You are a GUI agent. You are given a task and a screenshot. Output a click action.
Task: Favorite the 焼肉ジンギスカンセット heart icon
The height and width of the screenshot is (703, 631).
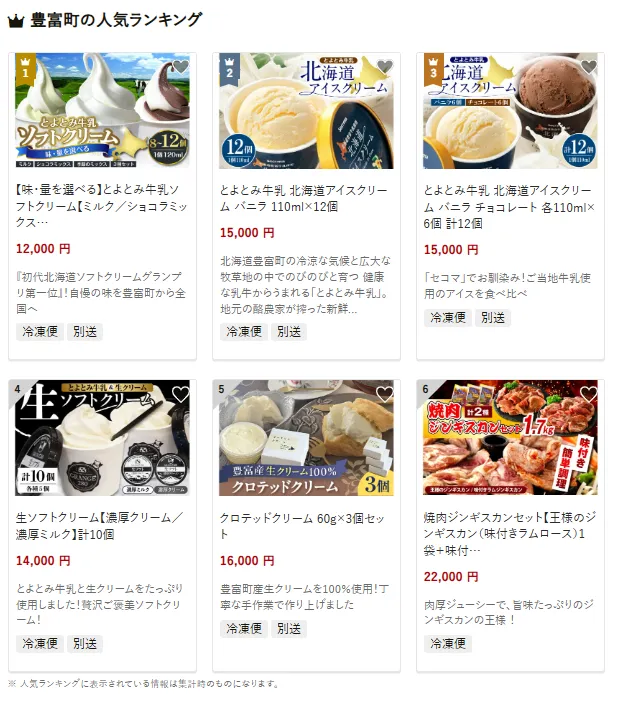(589, 394)
